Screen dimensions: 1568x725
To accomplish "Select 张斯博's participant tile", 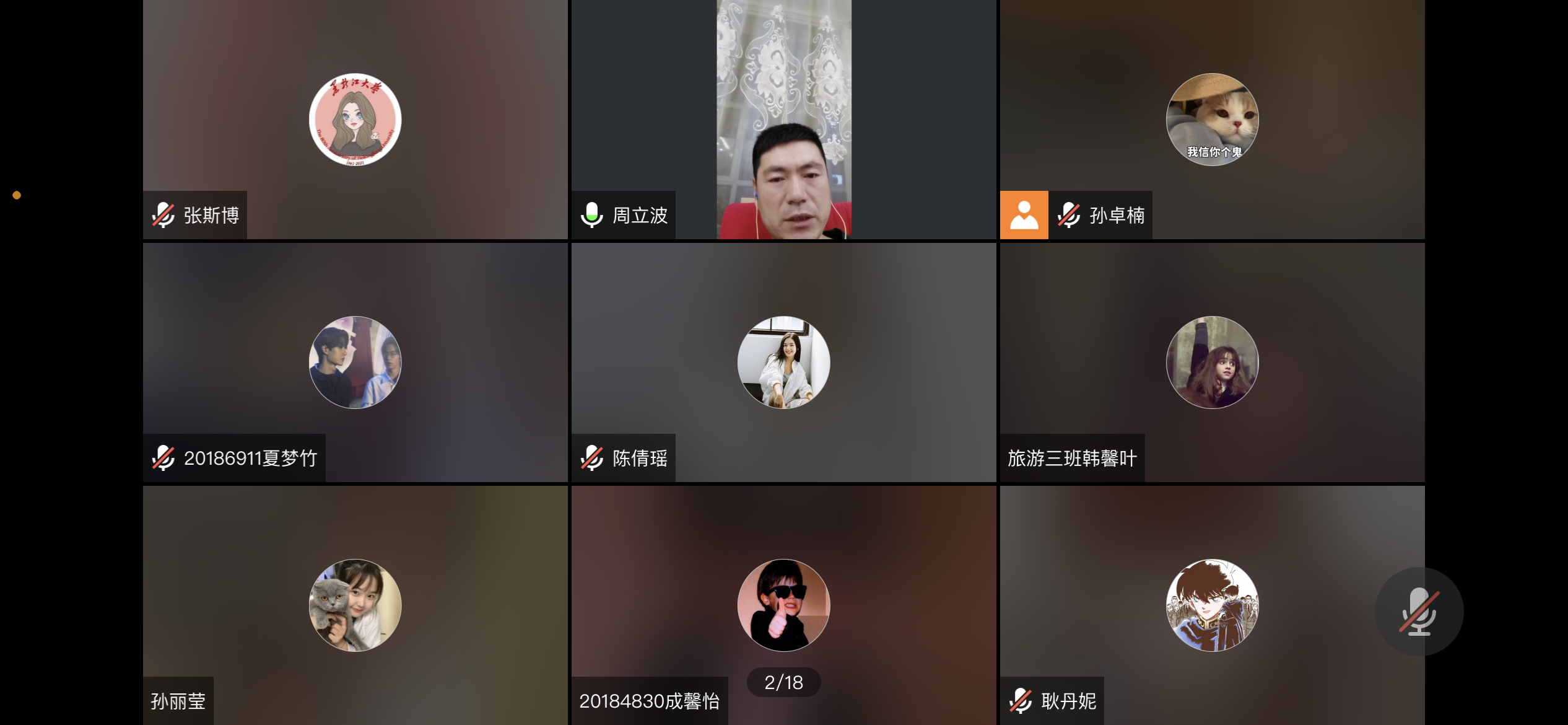I will pyautogui.click(x=355, y=119).
